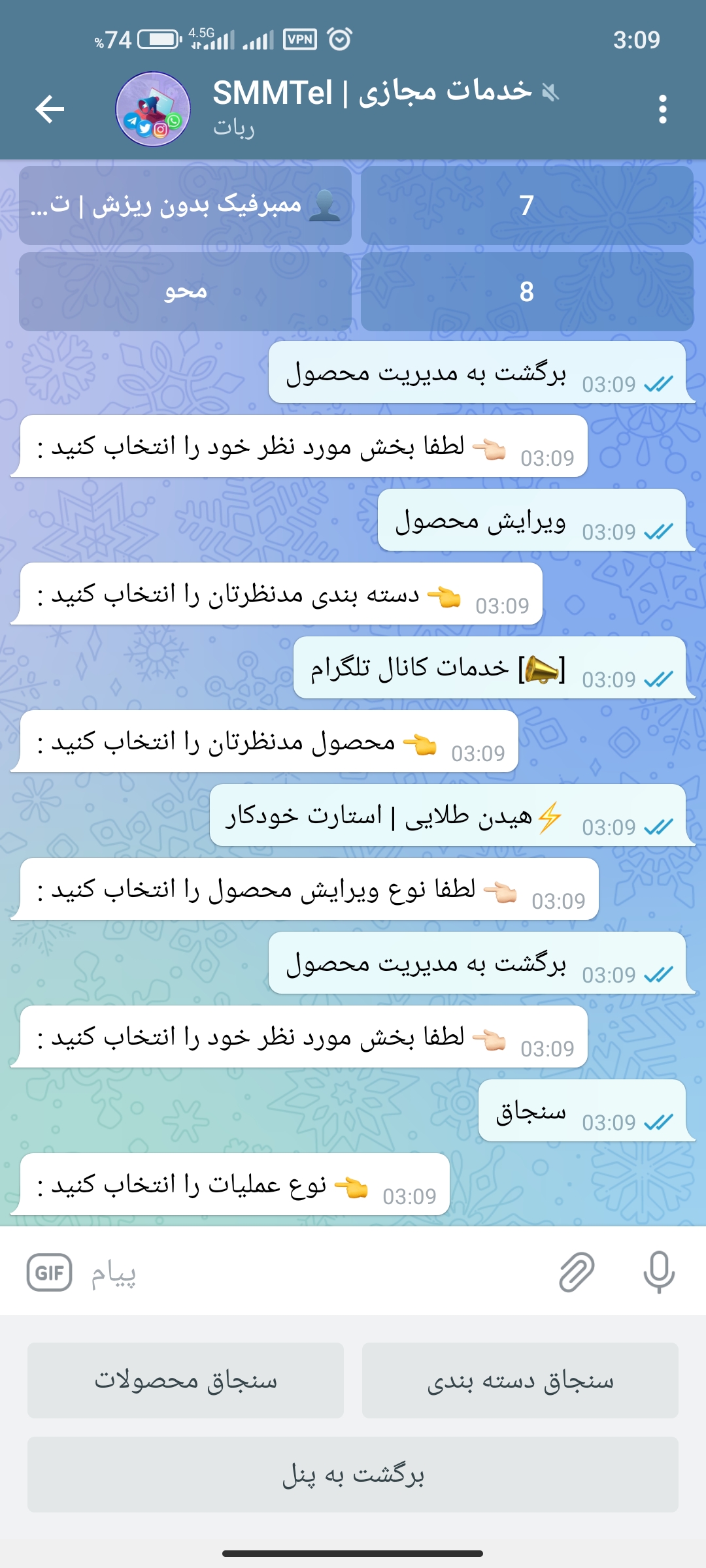Tap the inline button labeled 8
706x1568 pixels.
pyautogui.click(x=527, y=291)
